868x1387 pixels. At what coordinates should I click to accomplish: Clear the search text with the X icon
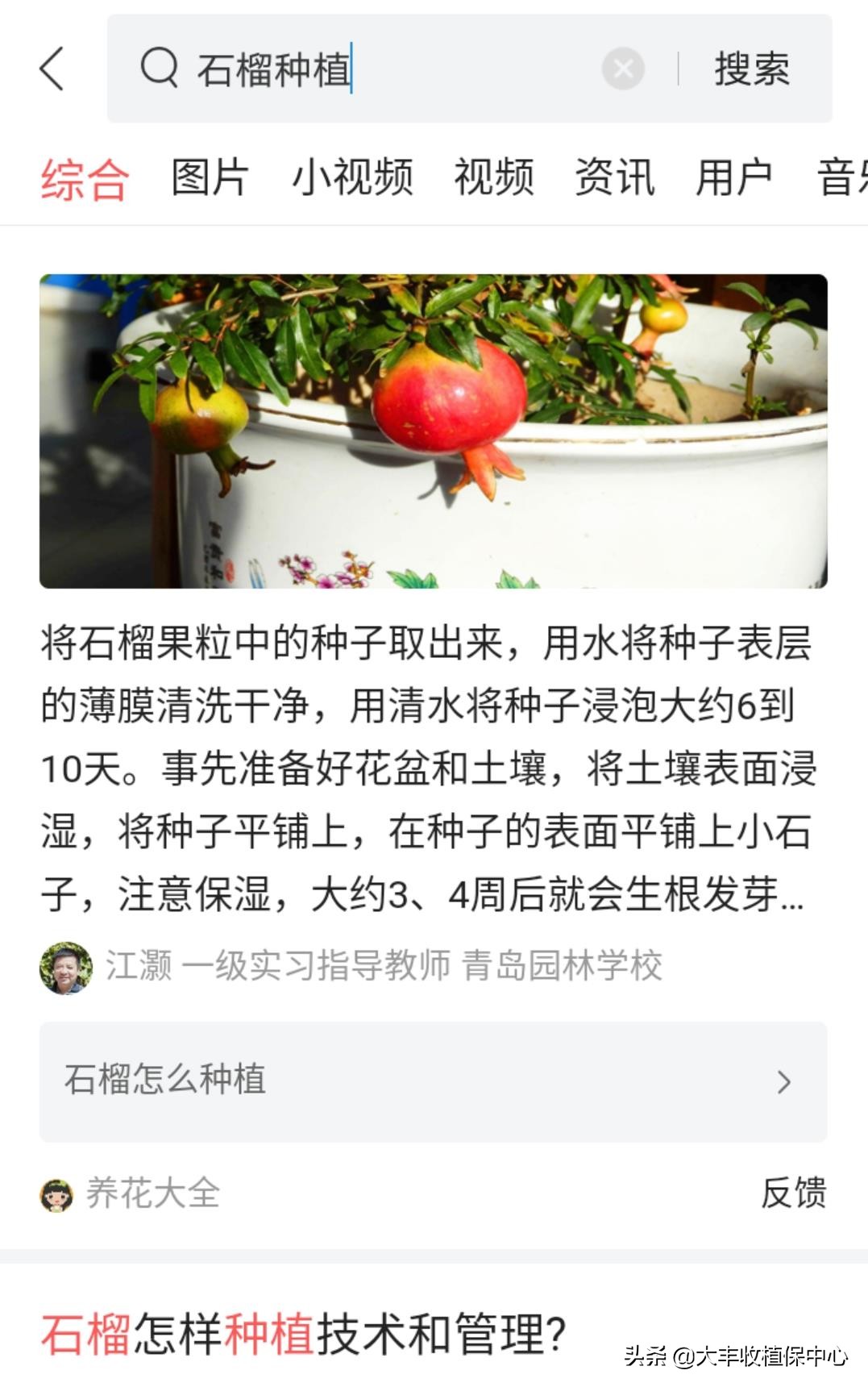[621, 69]
